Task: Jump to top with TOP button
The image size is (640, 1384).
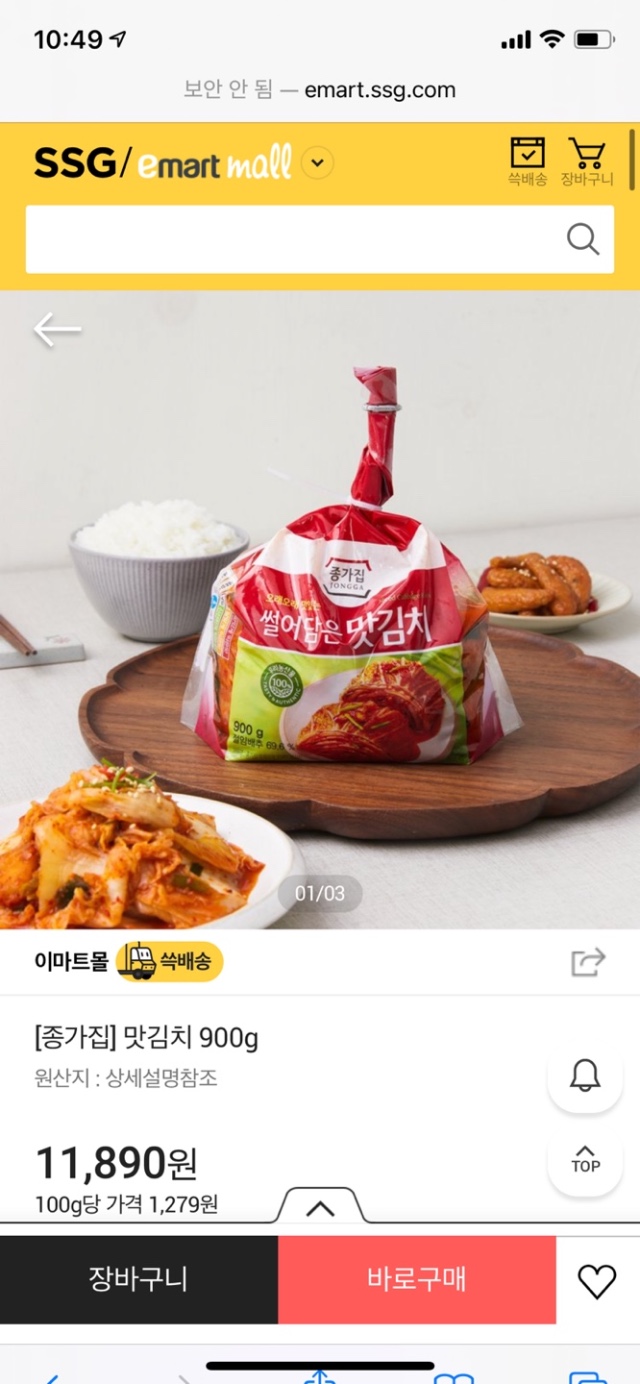Action: click(585, 1159)
